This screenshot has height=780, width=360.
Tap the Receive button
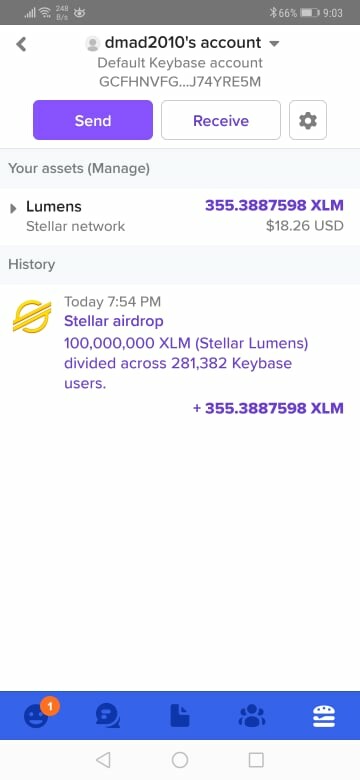[221, 120]
